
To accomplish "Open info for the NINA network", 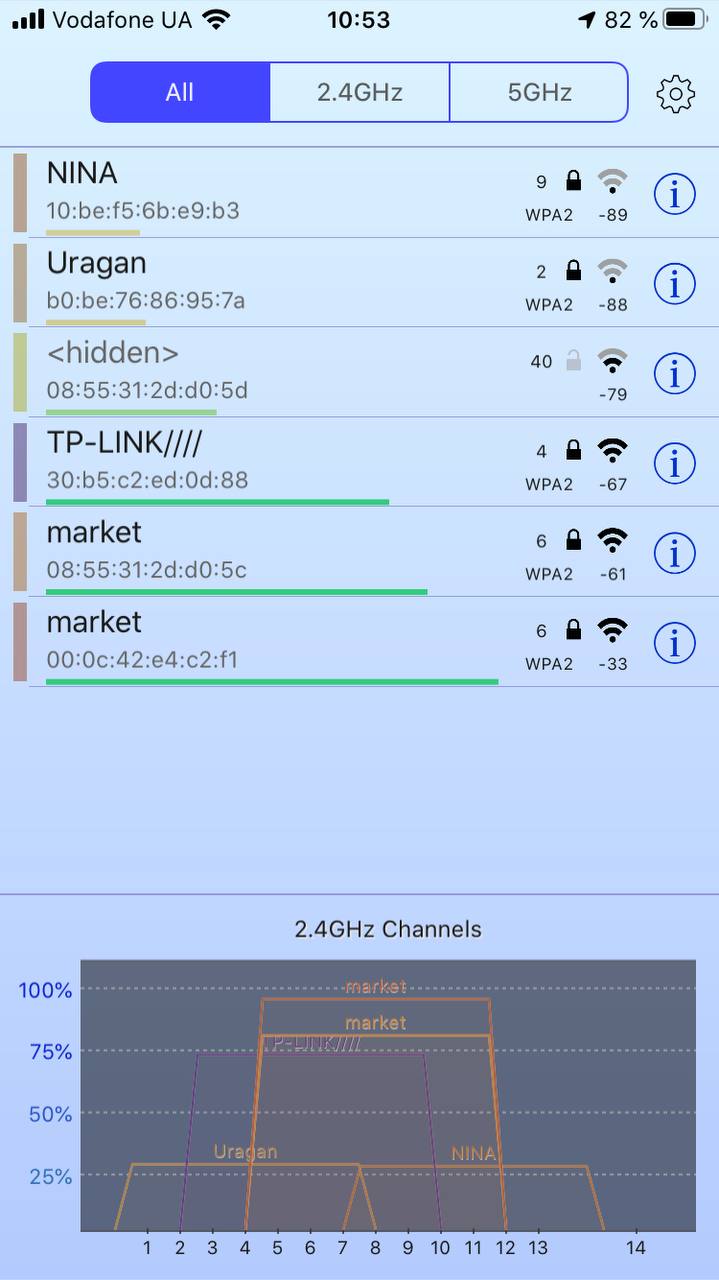I will pos(674,194).
